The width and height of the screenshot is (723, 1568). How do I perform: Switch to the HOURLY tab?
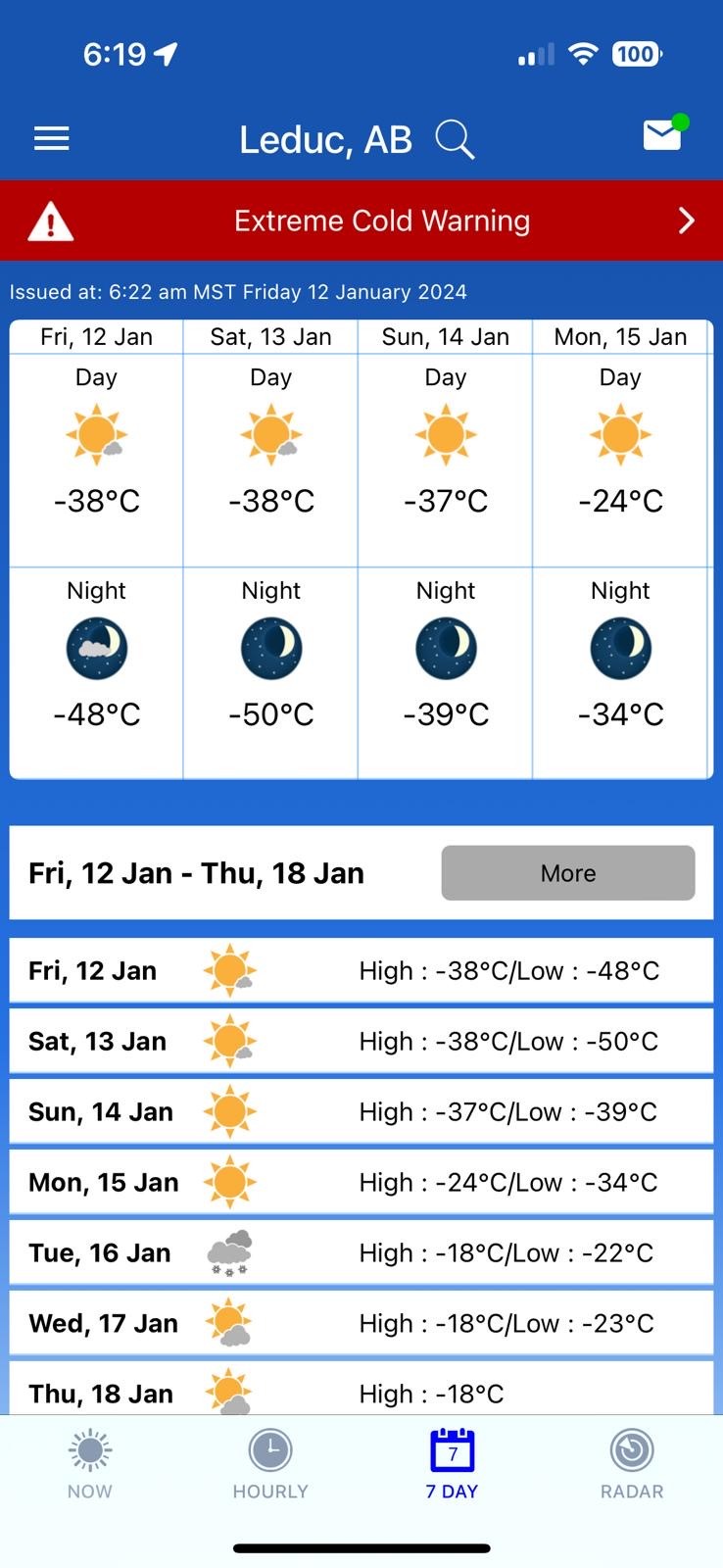[x=270, y=1465]
